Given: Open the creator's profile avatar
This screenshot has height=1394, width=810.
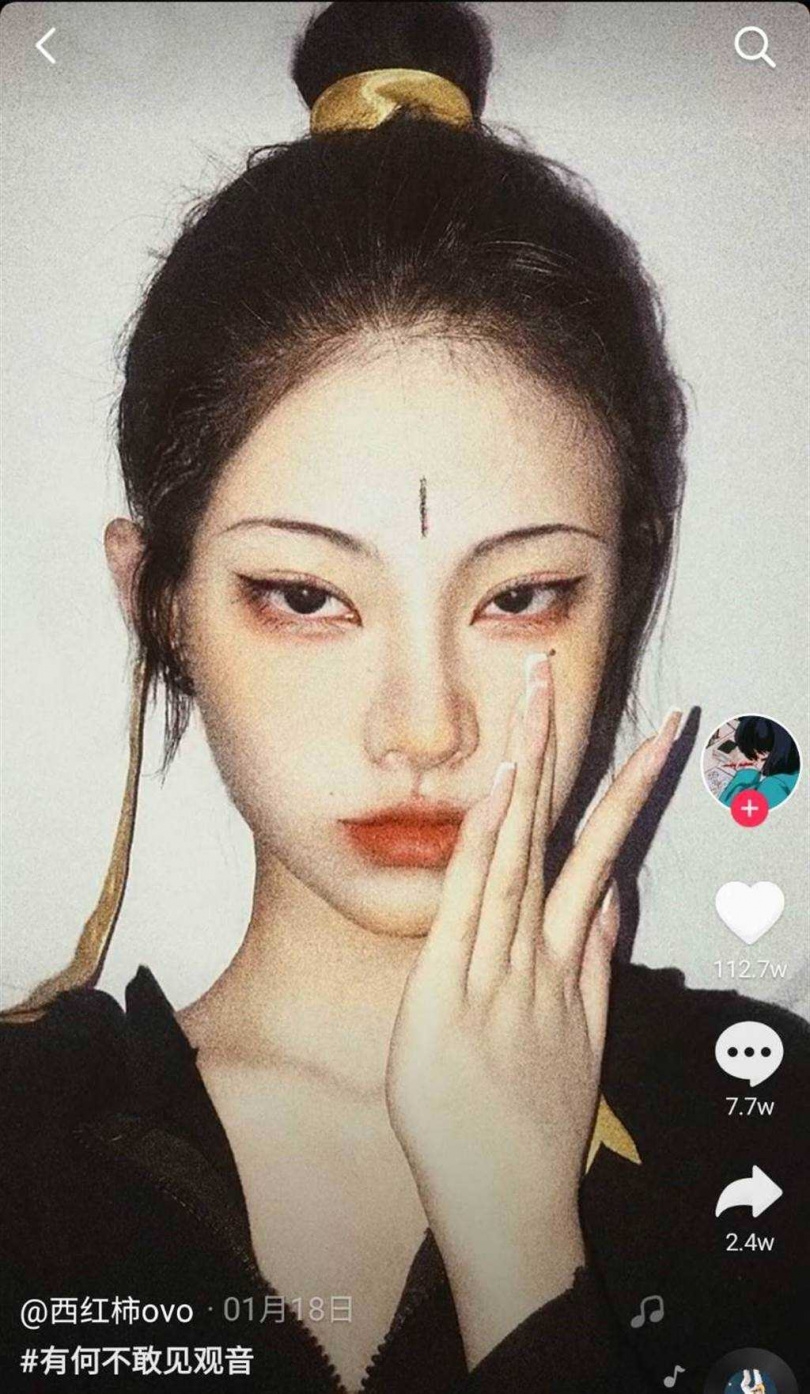Looking at the screenshot, I should click(x=750, y=762).
